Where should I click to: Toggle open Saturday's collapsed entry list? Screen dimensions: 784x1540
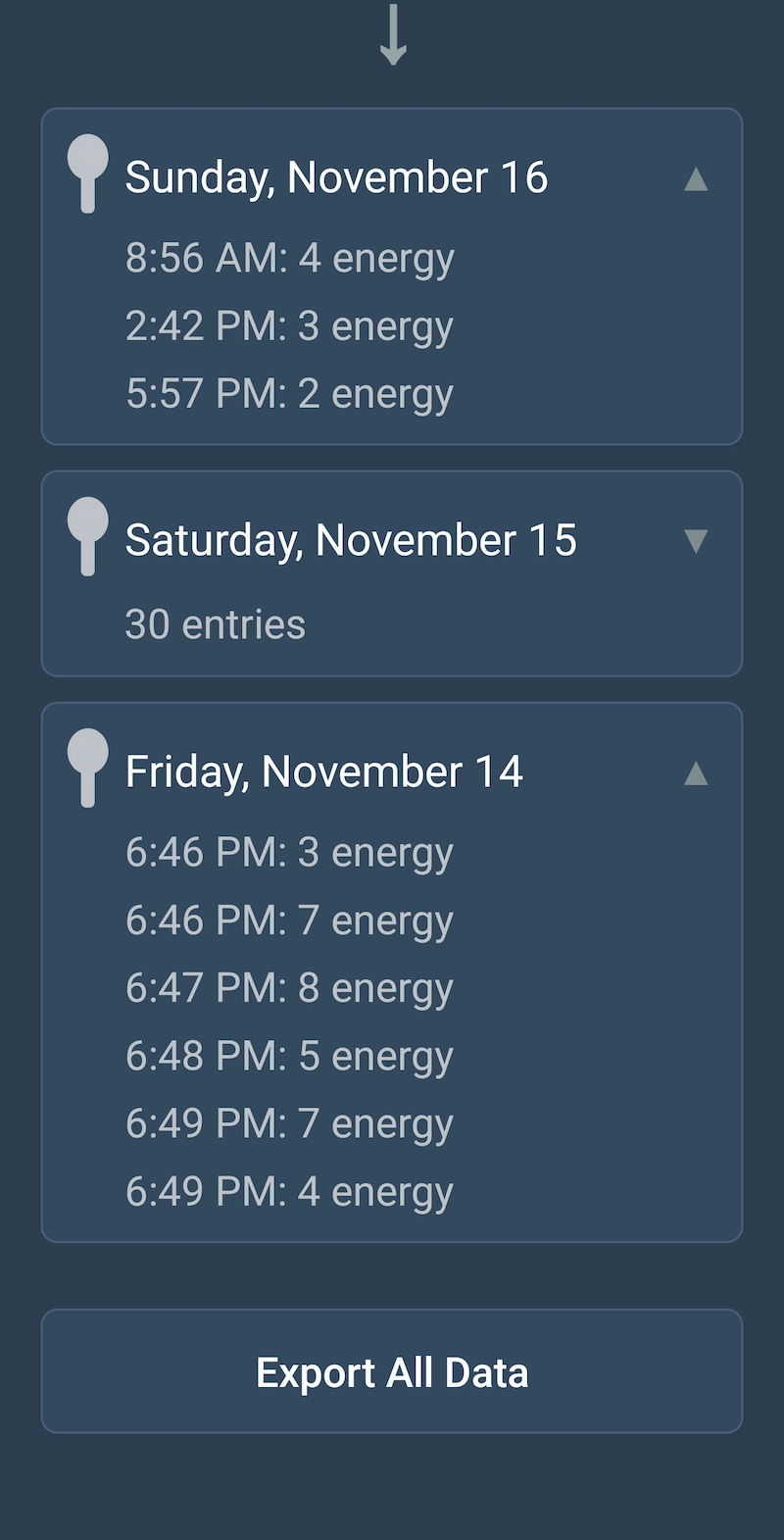[x=697, y=539]
